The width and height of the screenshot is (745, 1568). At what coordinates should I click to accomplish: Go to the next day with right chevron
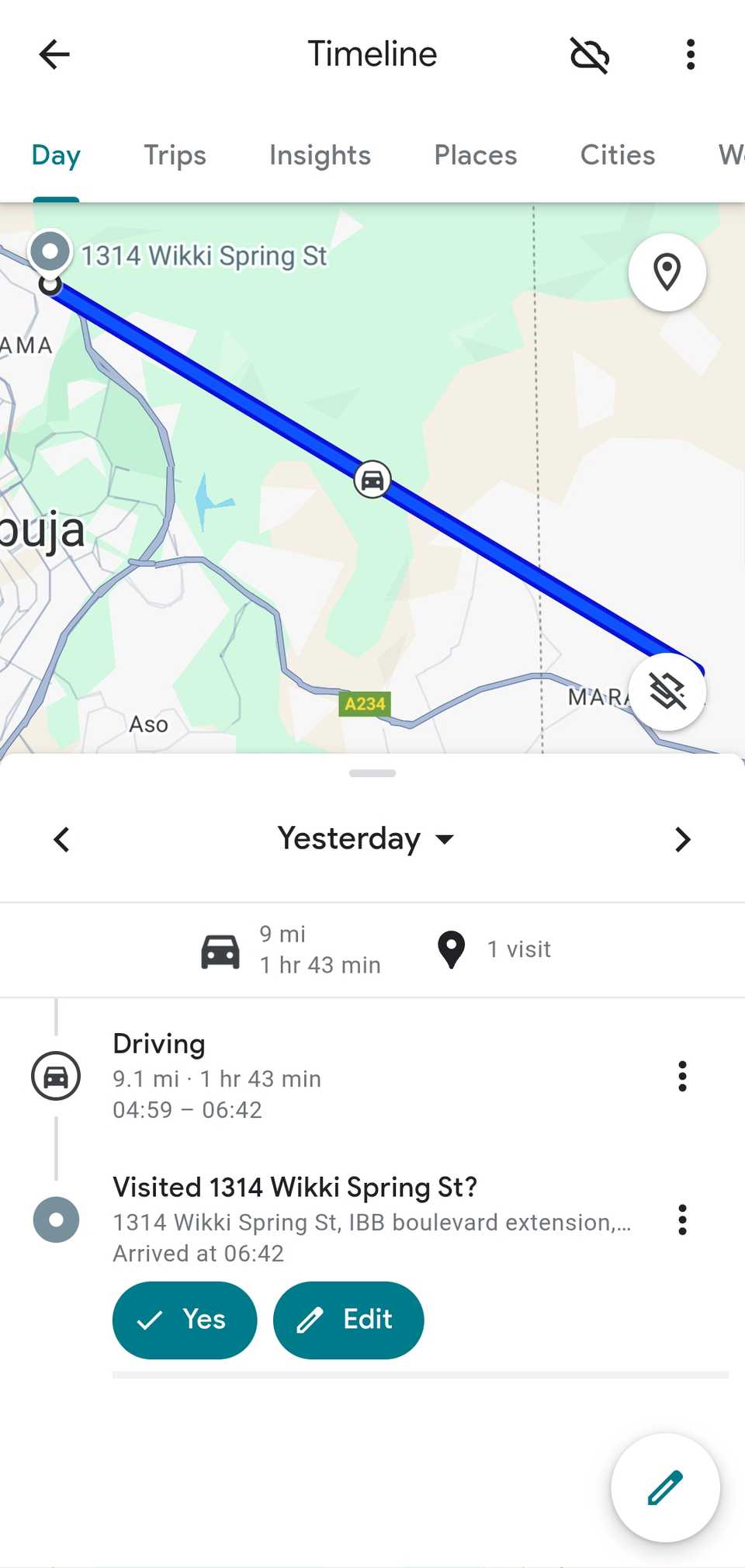click(682, 839)
